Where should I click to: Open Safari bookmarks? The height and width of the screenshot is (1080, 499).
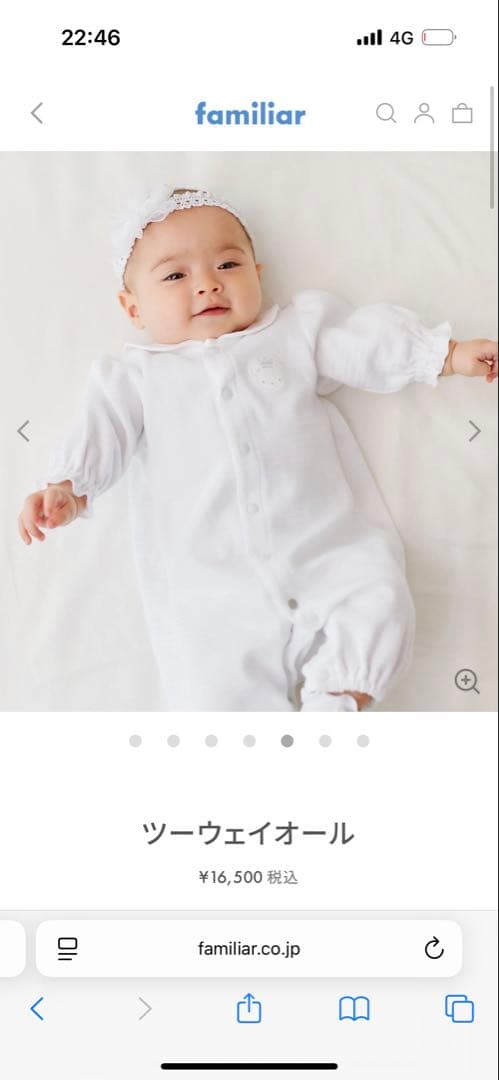pyautogui.click(x=354, y=1009)
